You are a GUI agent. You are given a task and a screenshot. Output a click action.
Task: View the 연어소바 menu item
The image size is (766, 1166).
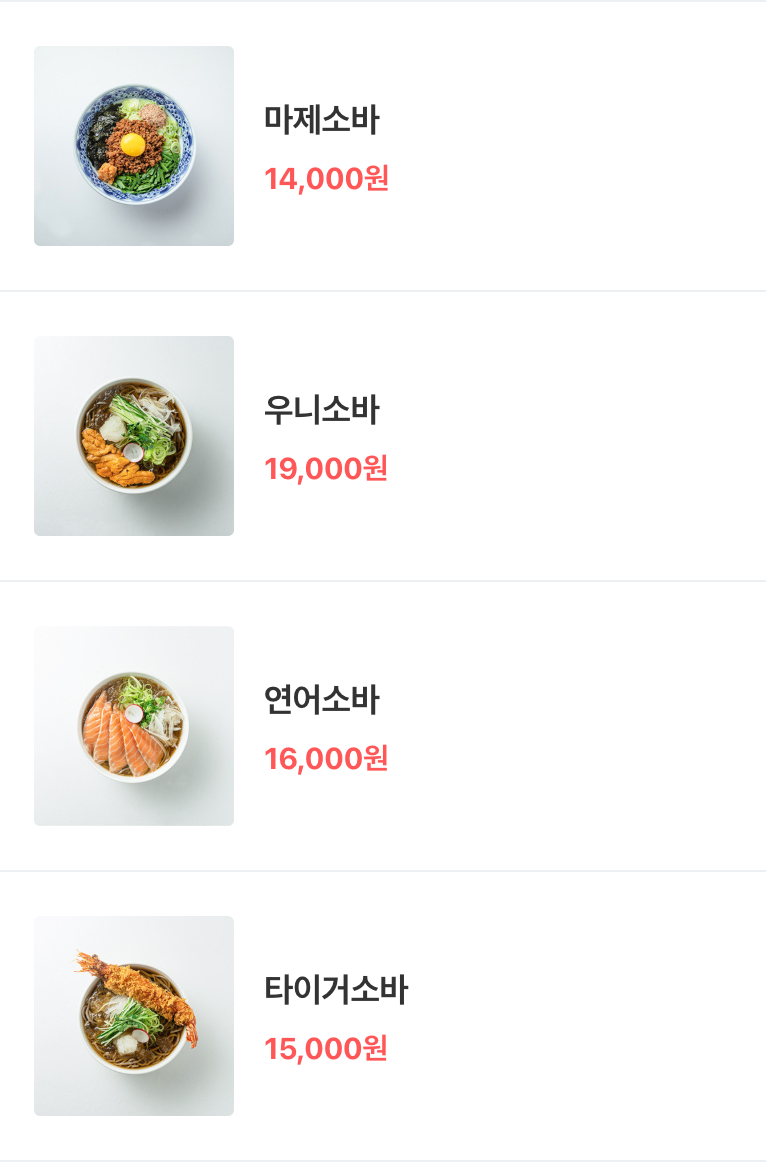pyautogui.click(x=321, y=701)
